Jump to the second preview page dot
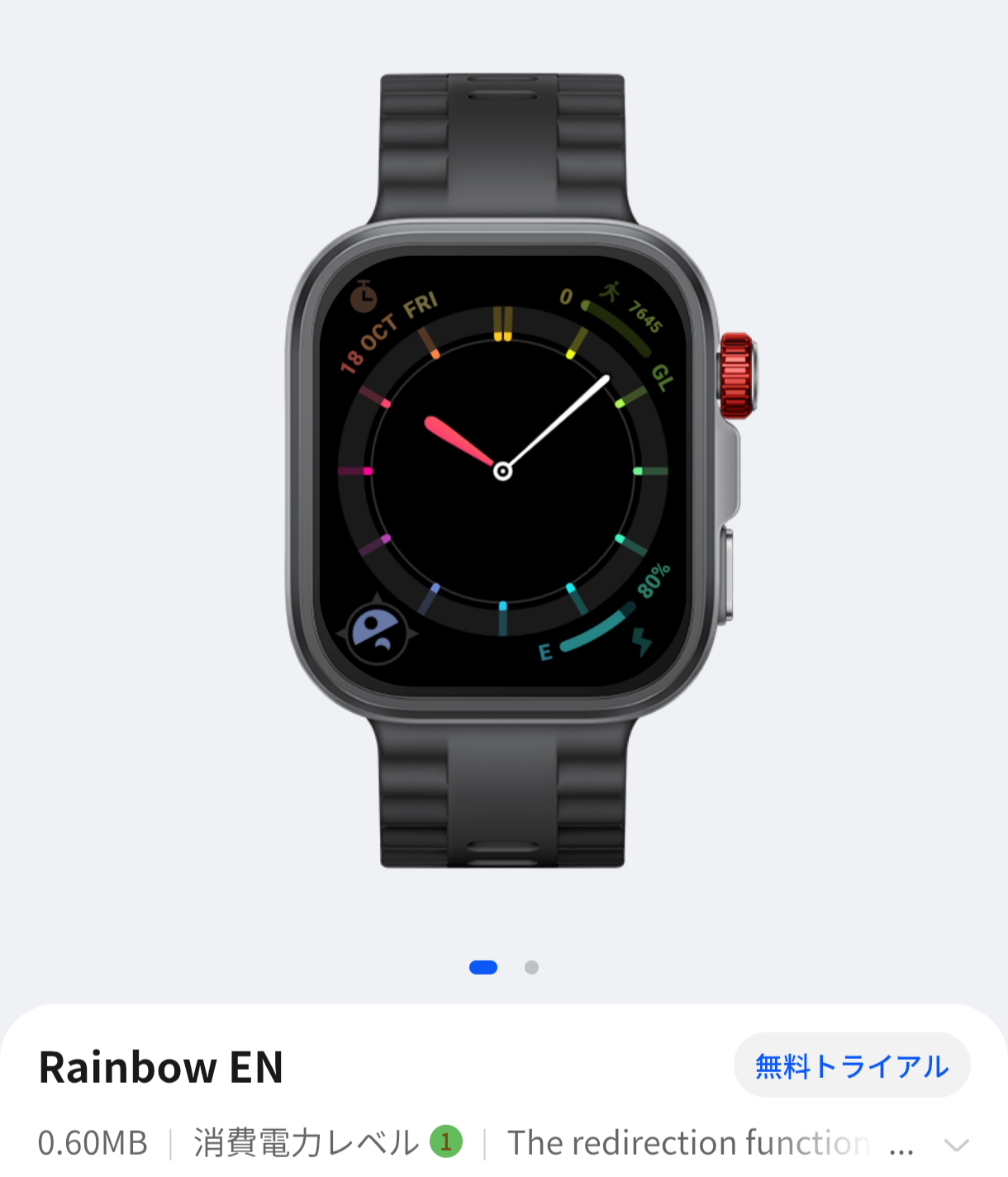 pyautogui.click(x=531, y=967)
